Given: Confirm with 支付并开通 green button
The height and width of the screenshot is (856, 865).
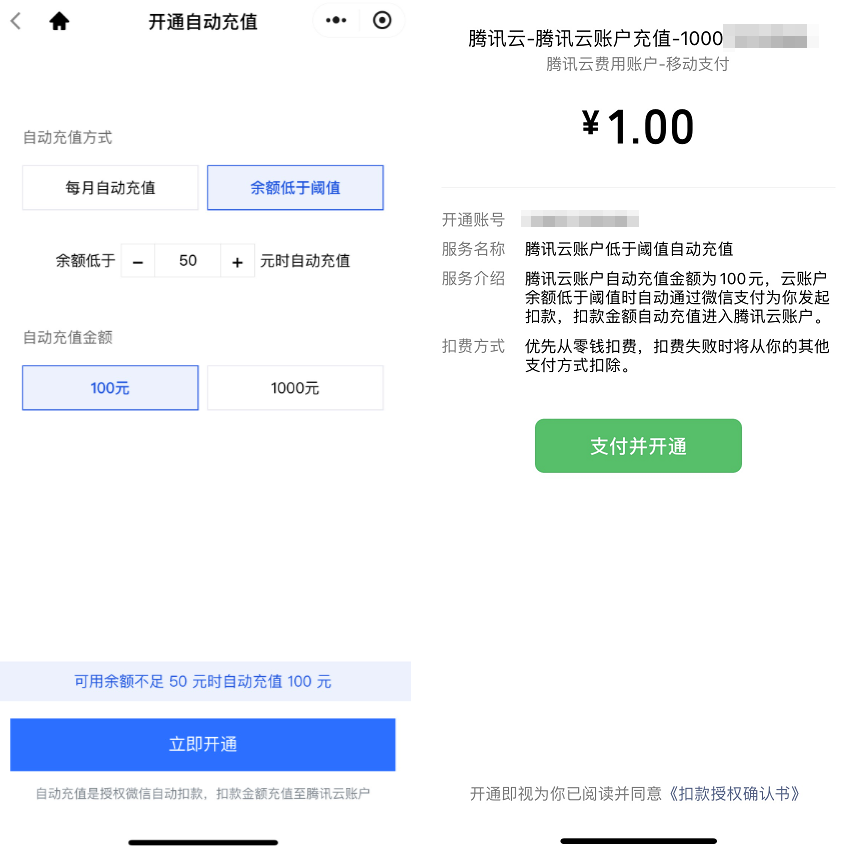Looking at the screenshot, I should [638, 446].
